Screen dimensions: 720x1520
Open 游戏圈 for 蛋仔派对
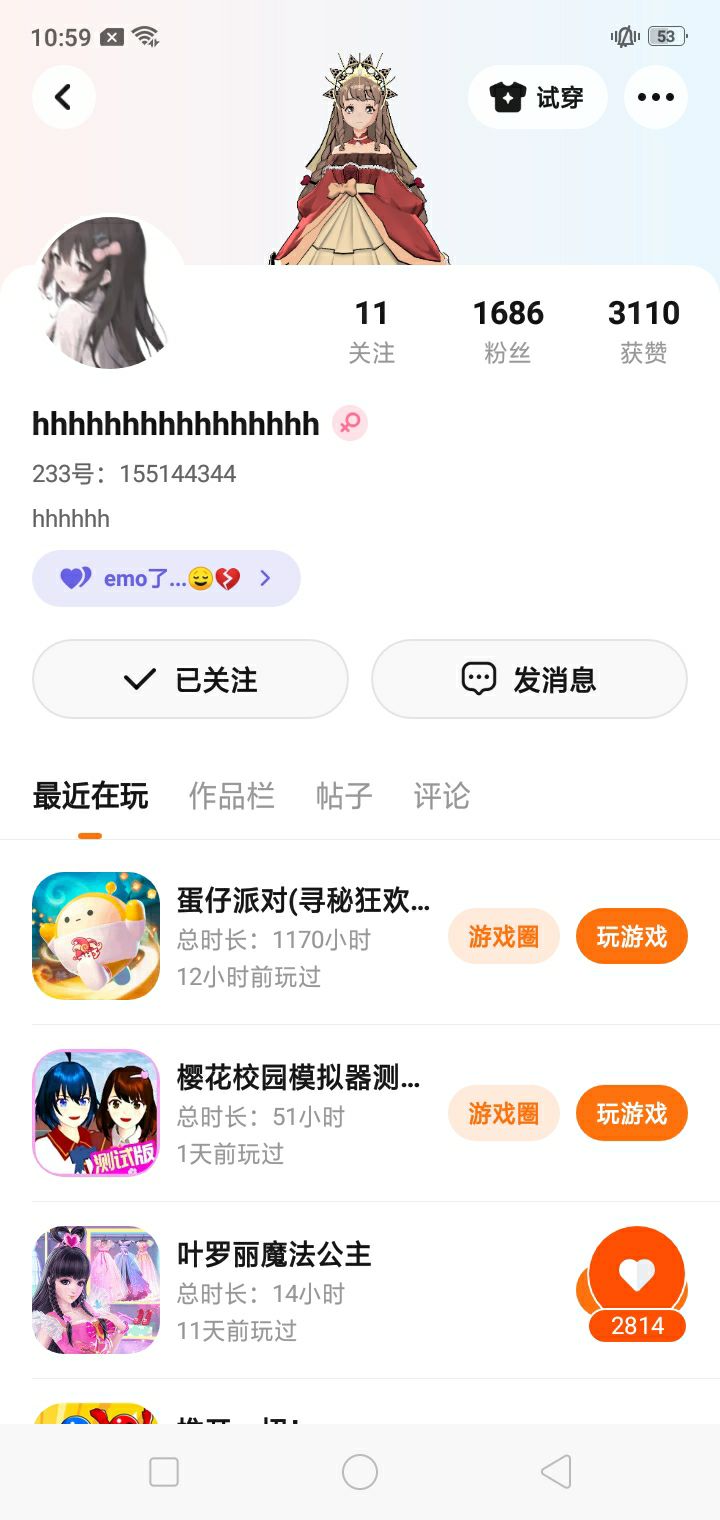tap(504, 937)
